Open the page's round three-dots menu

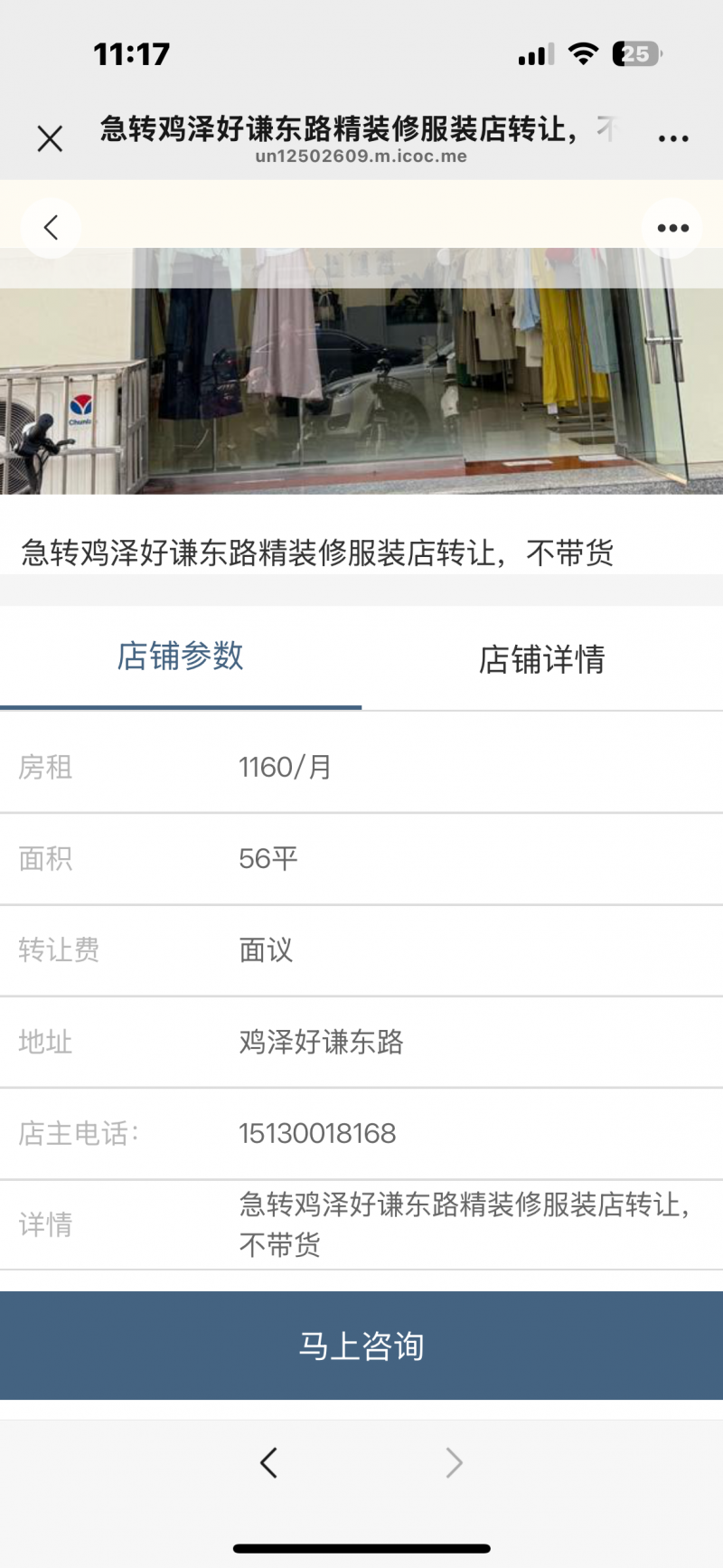click(672, 228)
